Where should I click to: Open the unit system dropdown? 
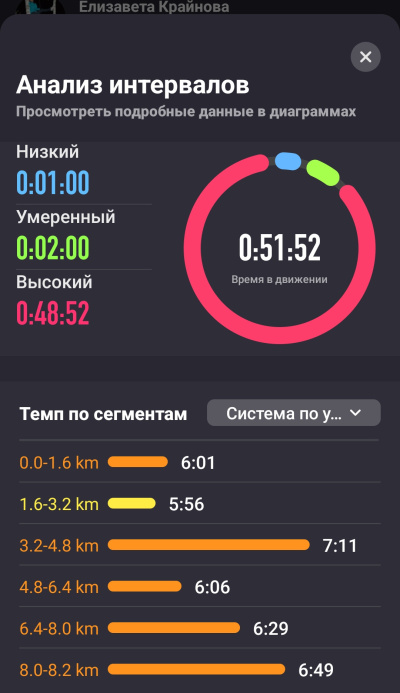coord(293,413)
